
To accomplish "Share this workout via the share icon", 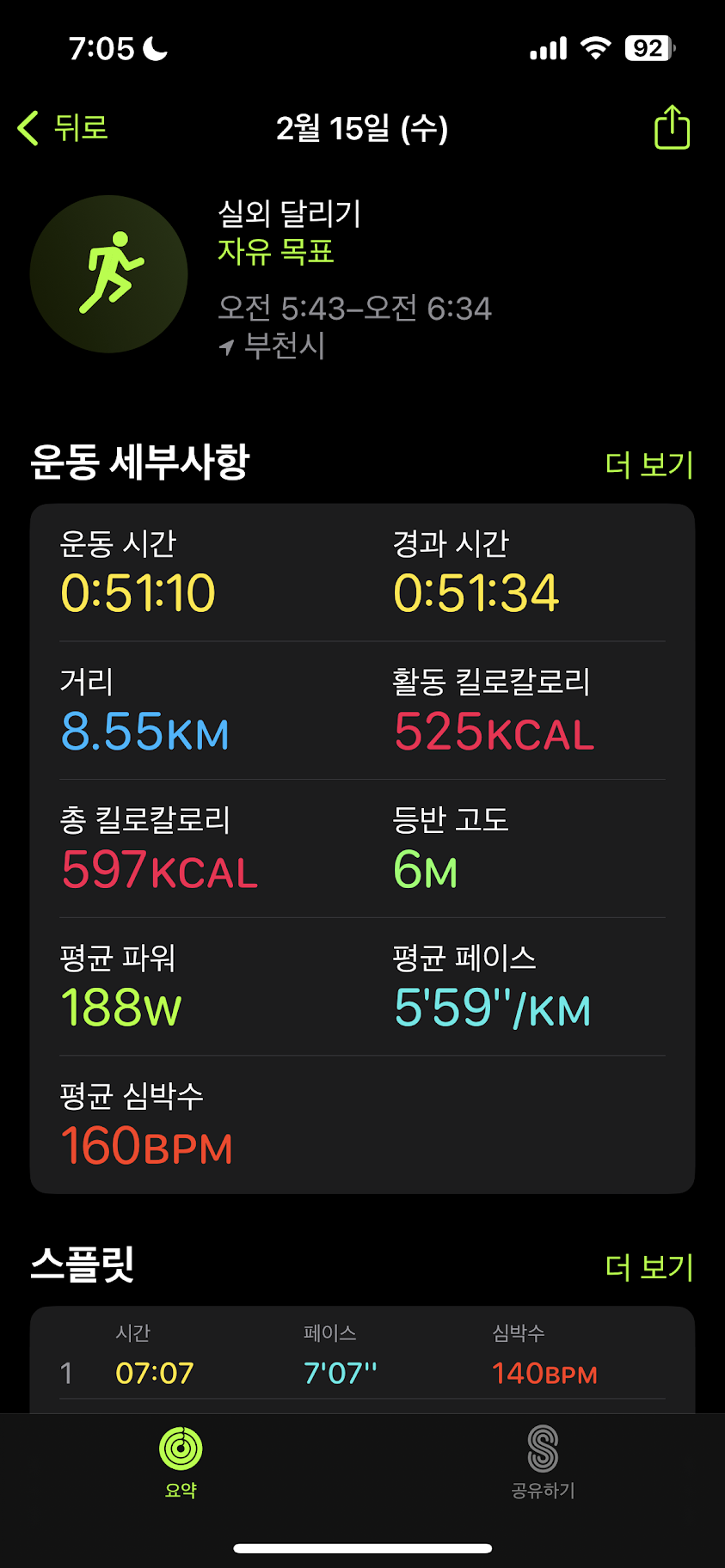I will [x=672, y=128].
